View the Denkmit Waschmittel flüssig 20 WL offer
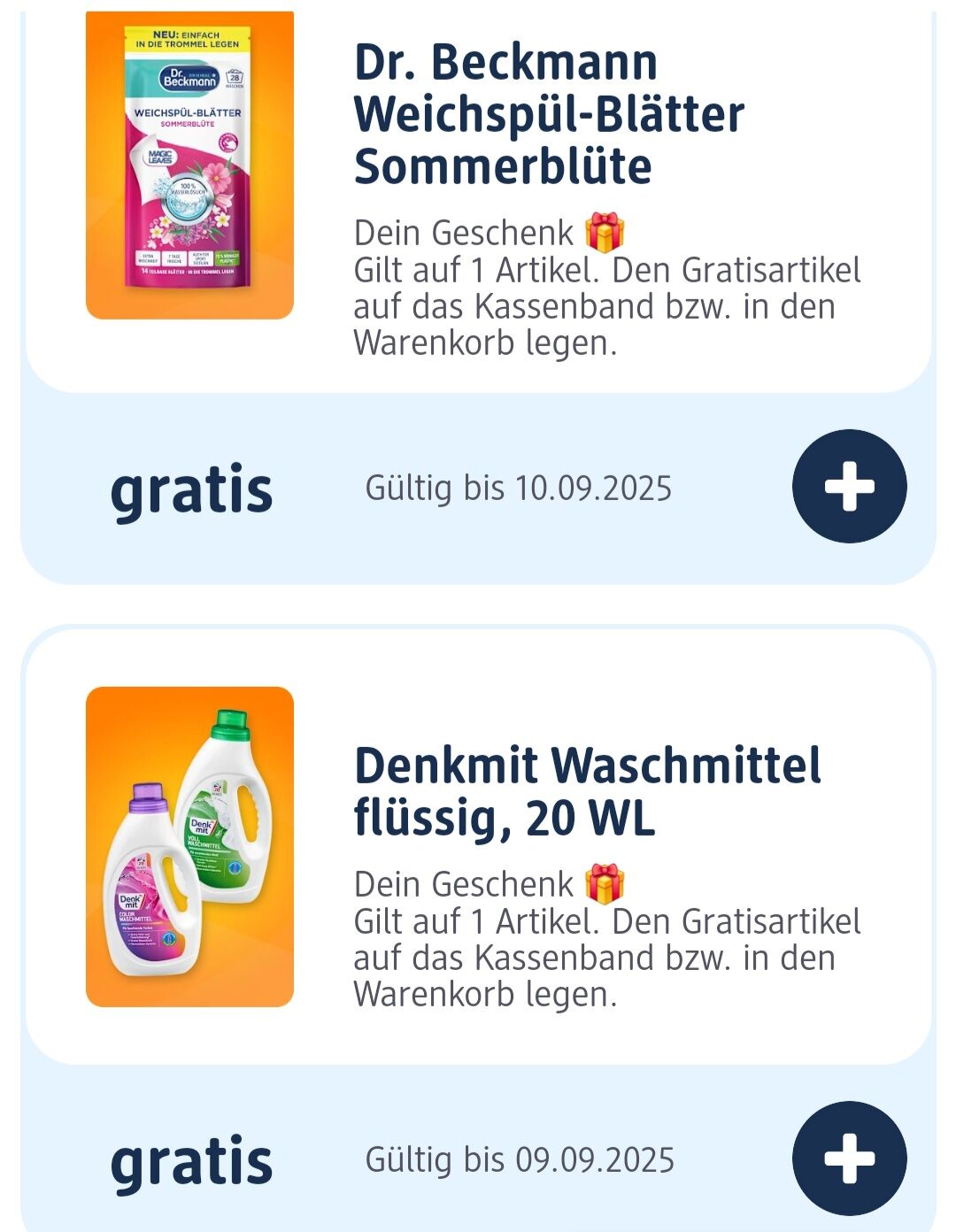 (x=587, y=791)
